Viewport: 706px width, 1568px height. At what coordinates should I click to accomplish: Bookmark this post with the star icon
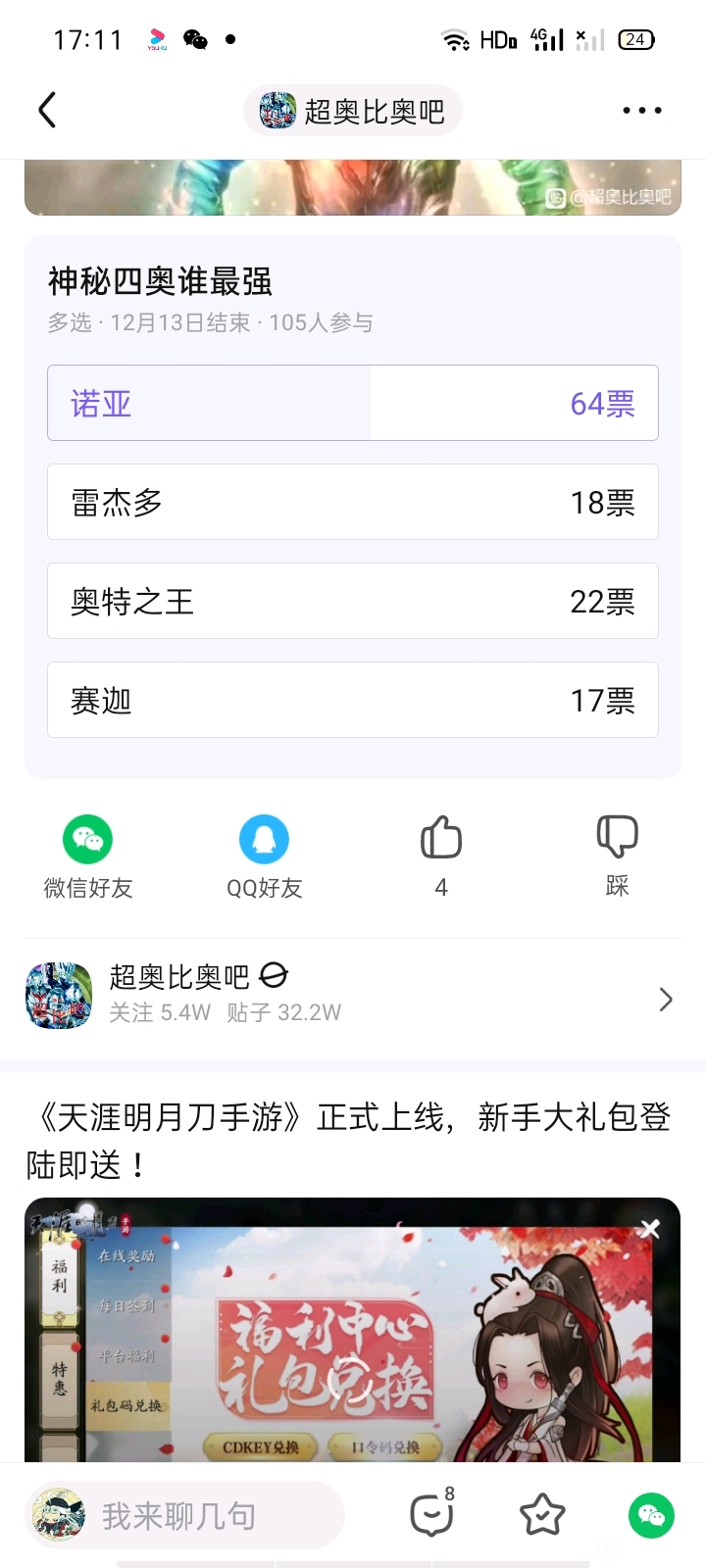[542, 1515]
